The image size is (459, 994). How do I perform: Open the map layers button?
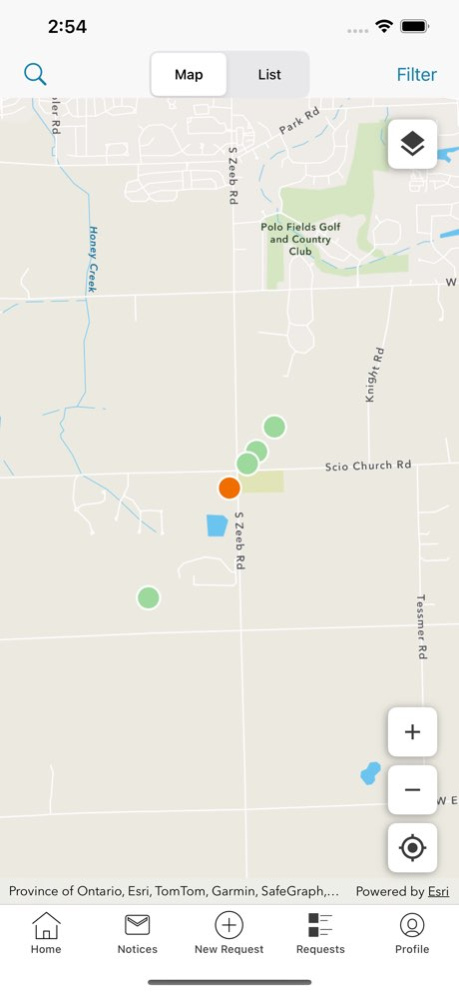tap(412, 144)
